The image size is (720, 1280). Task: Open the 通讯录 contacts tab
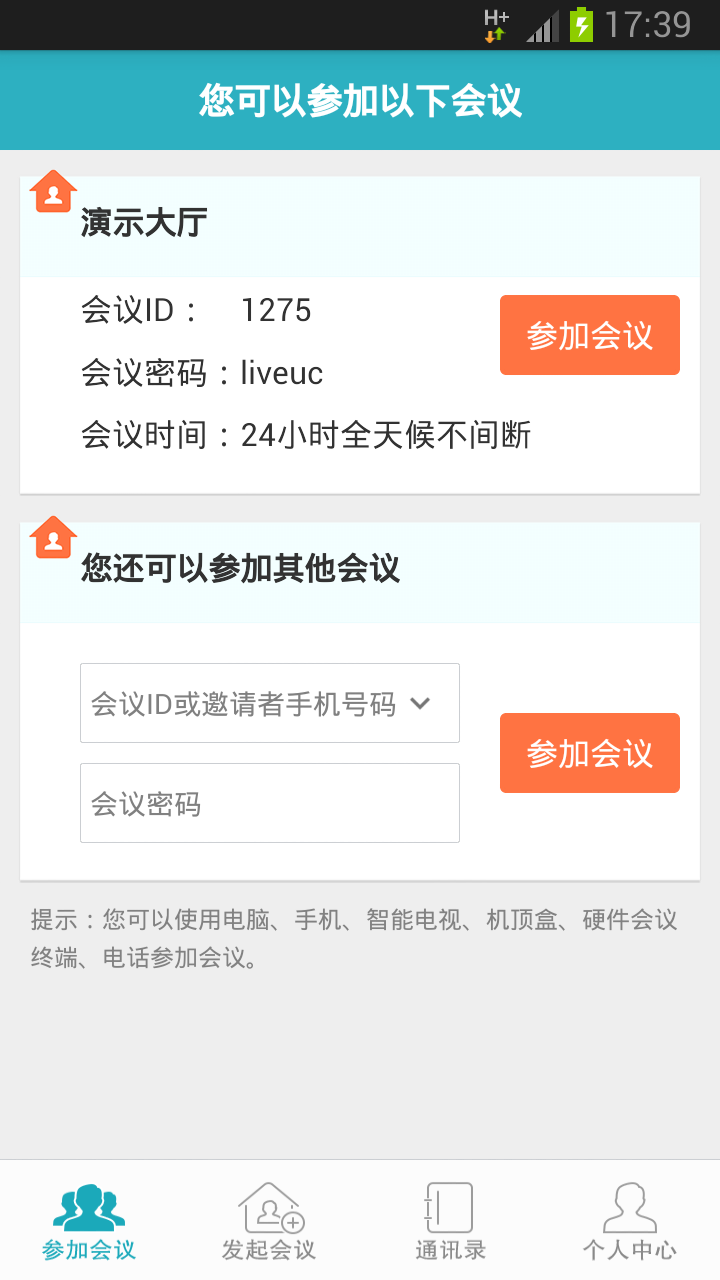(450, 1220)
